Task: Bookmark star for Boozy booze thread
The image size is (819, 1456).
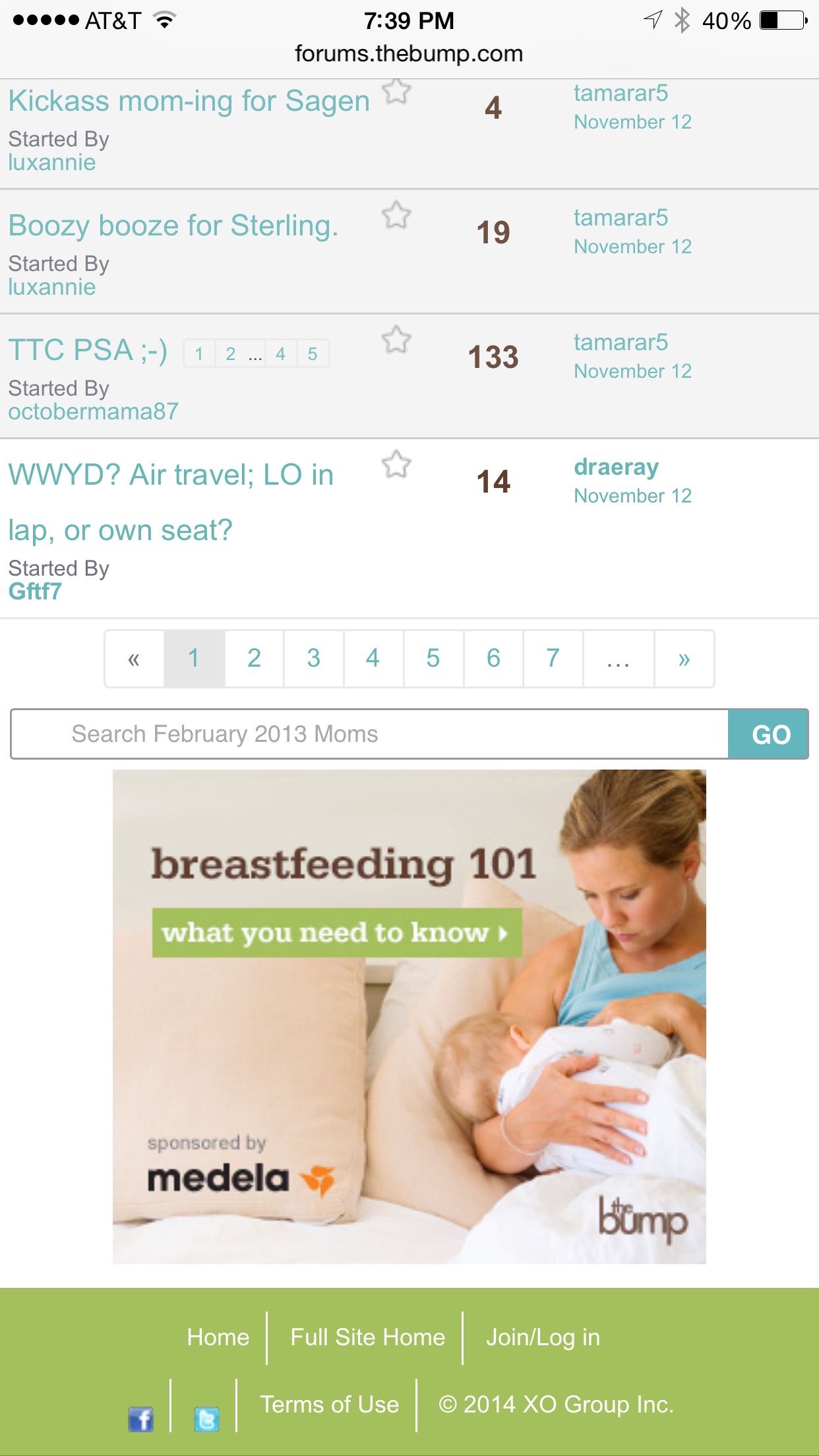Action: point(396,216)
